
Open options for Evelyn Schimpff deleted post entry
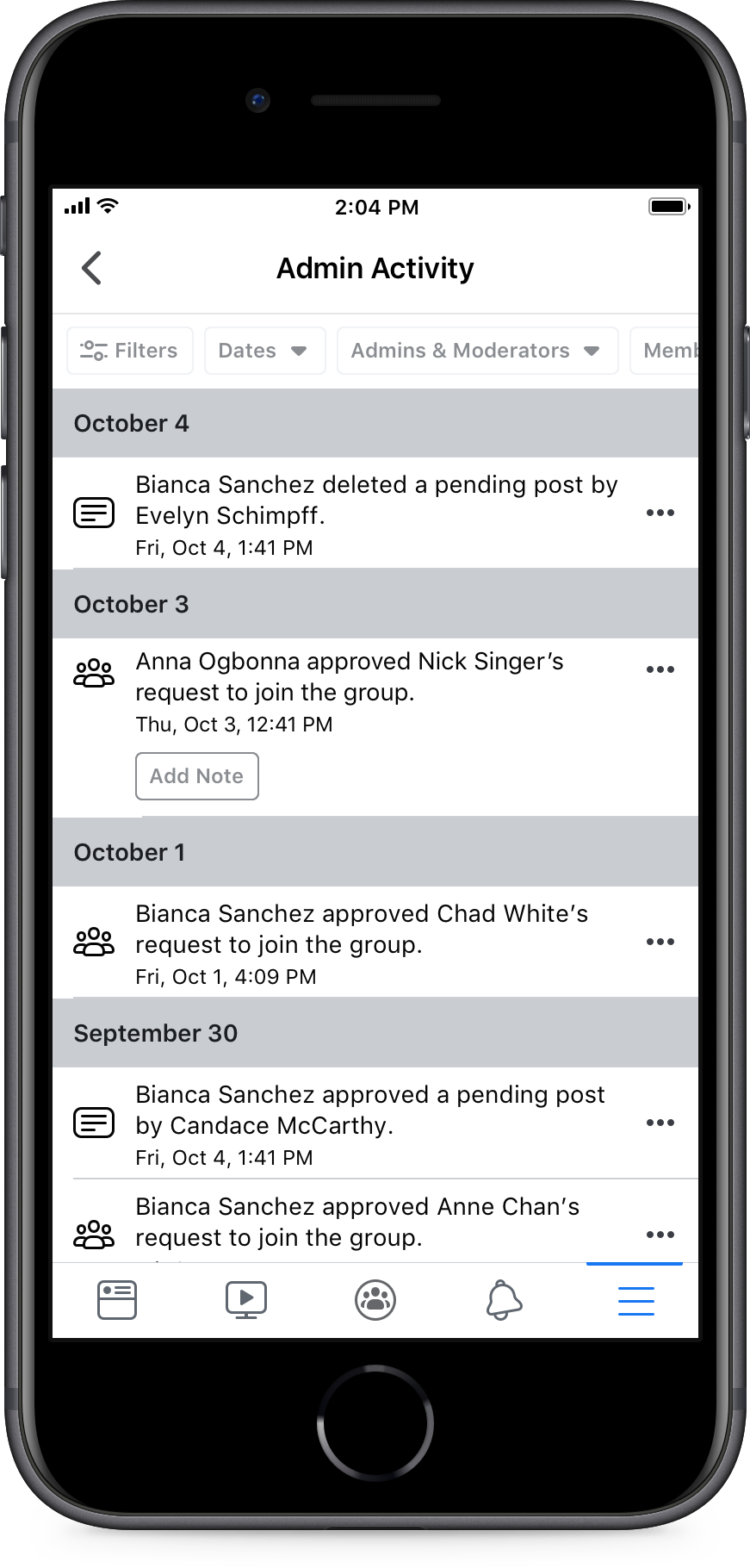(660, 513)
